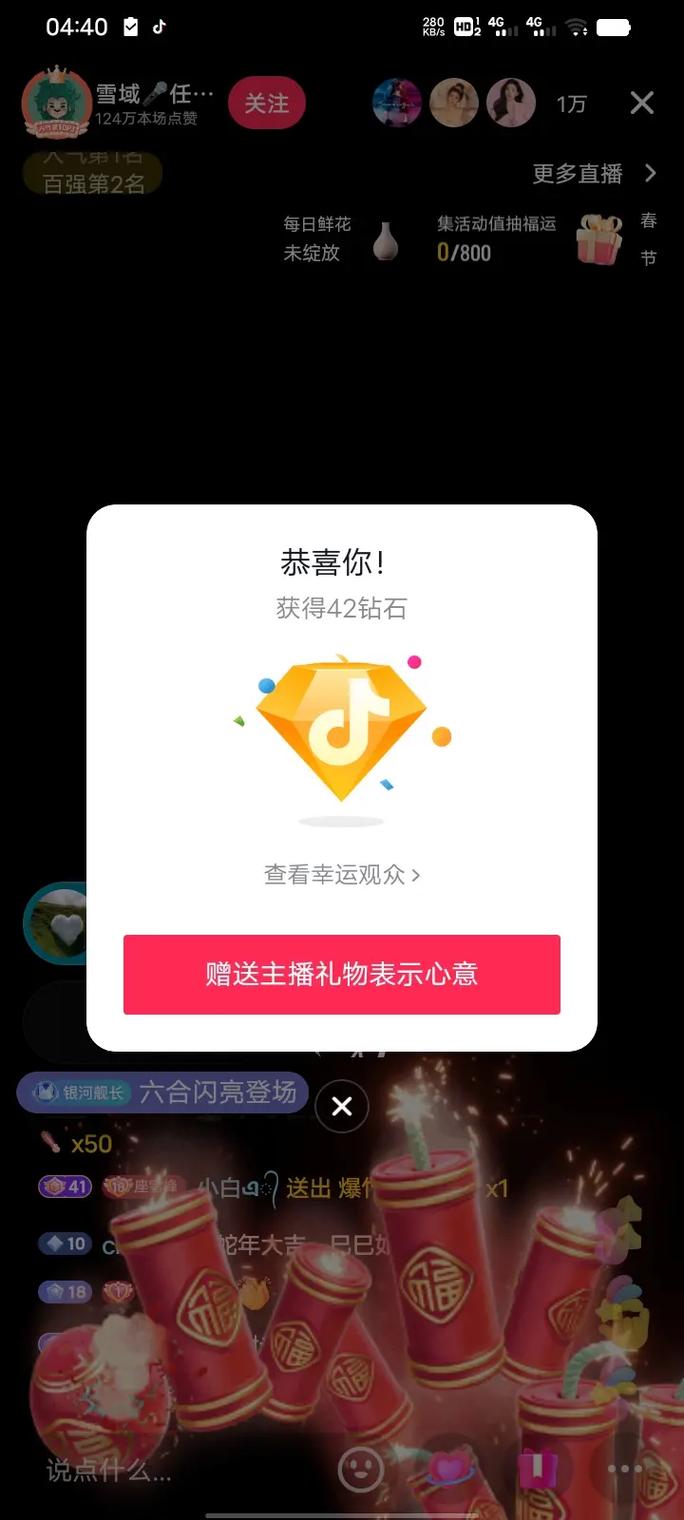This screenshot has height=1520, width=684.
Task: Open the emoji picker
Action: tap(361, 1468)
